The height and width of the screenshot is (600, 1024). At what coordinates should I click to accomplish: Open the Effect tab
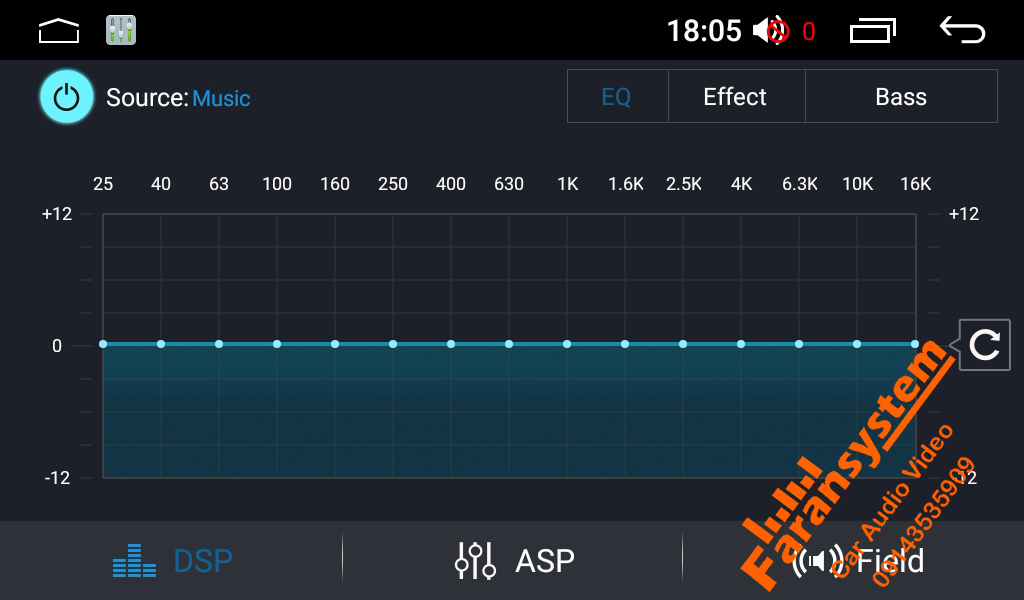click(735, 97)
